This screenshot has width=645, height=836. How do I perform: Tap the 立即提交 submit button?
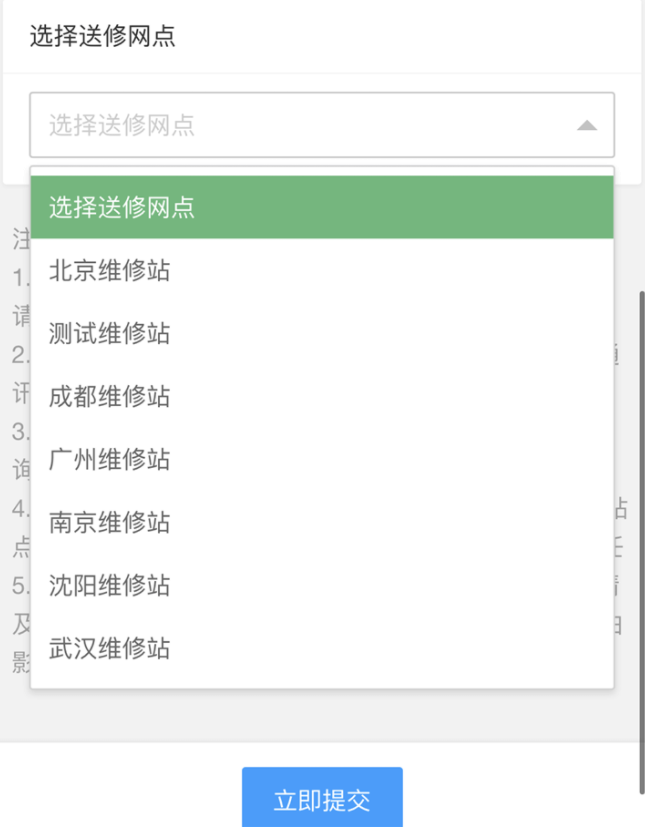pos(322,800)
